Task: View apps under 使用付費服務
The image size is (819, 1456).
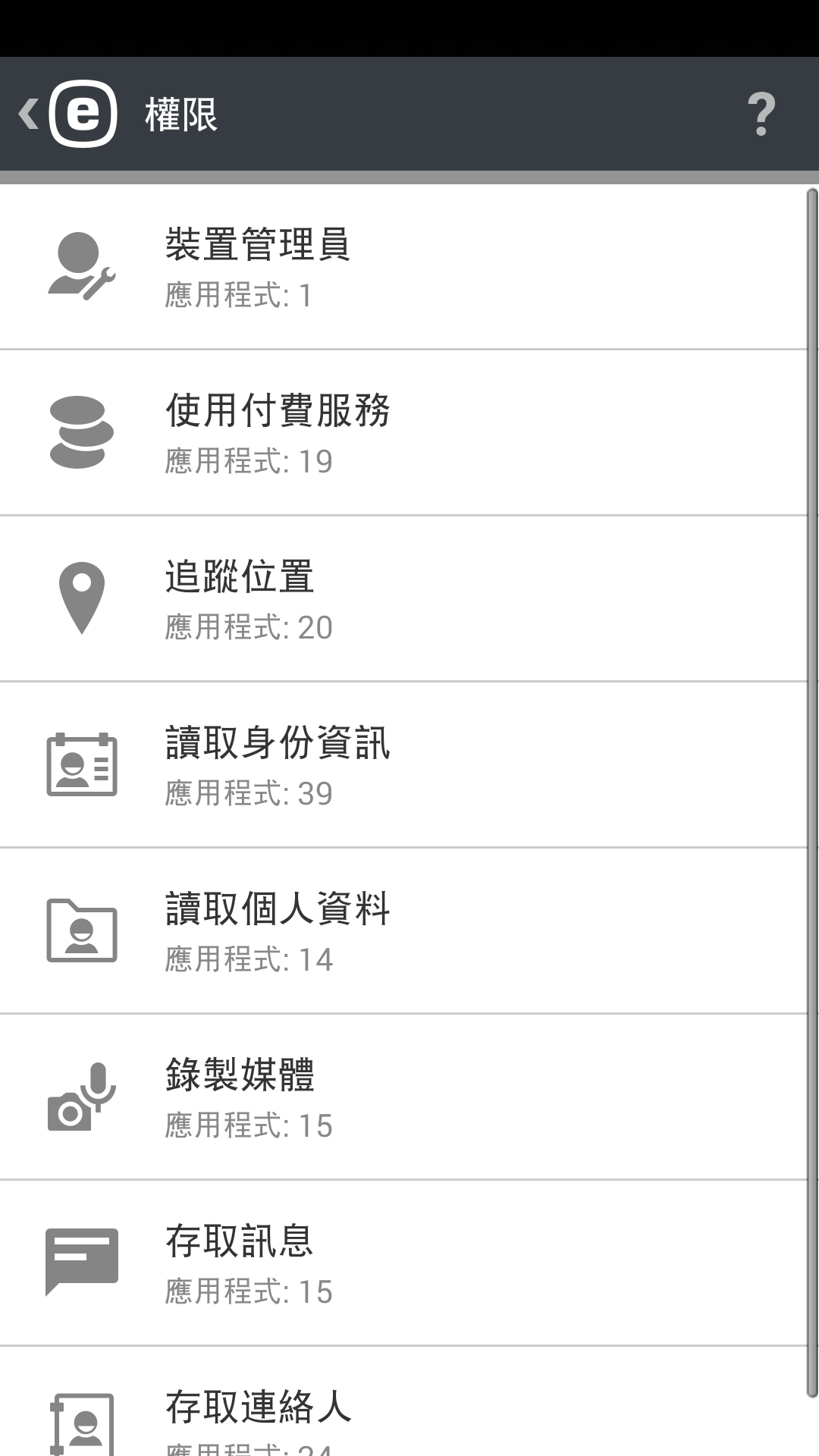Action: coord(402,433)
